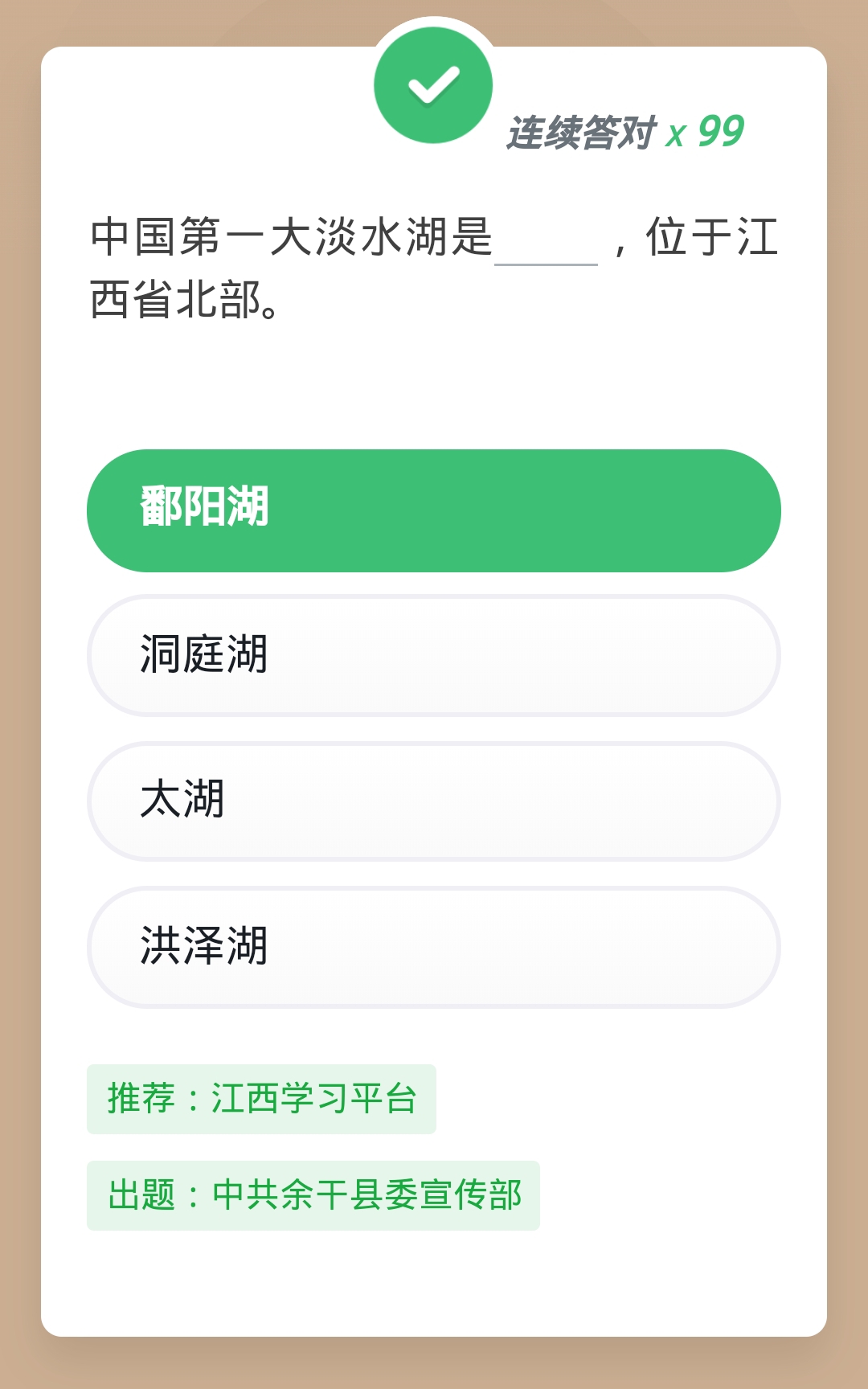Choose 洞庭湖 as the answer

434,655
